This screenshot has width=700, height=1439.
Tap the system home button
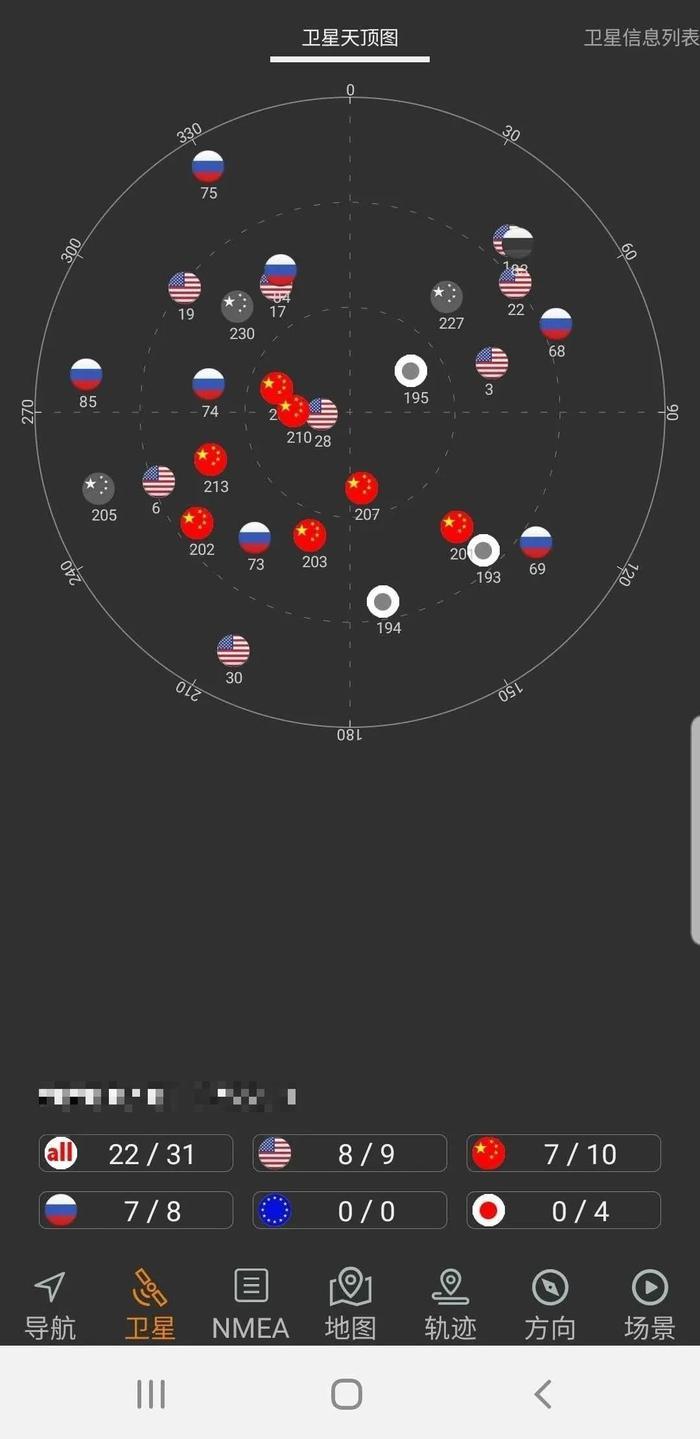click(347, 1393)
